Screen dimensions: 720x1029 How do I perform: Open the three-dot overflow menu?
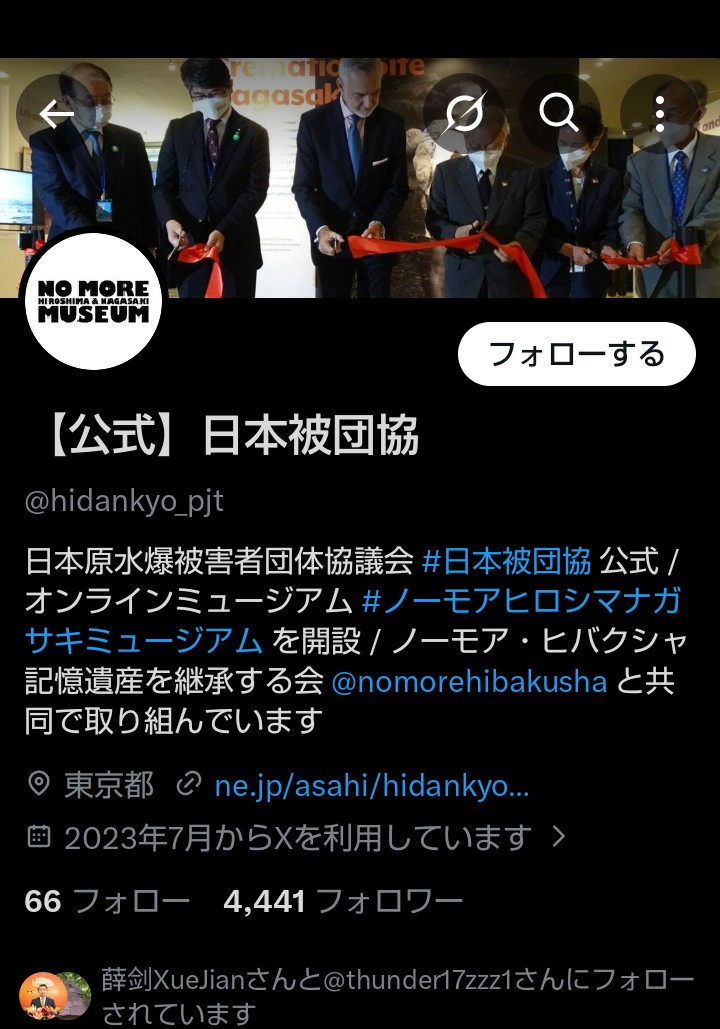point(659,115)
